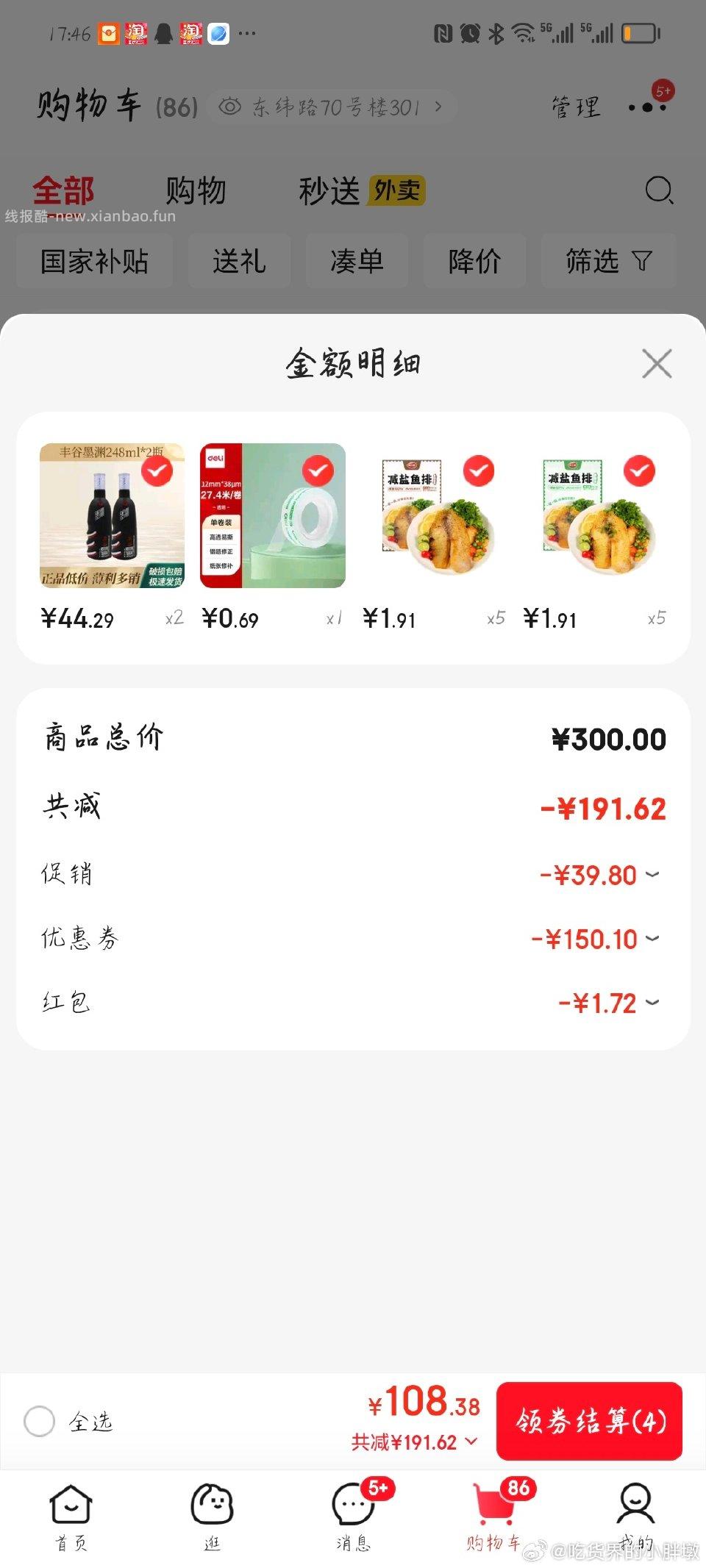Tap the search magnifier icon
706x1568 pixels.
(660, 190)
